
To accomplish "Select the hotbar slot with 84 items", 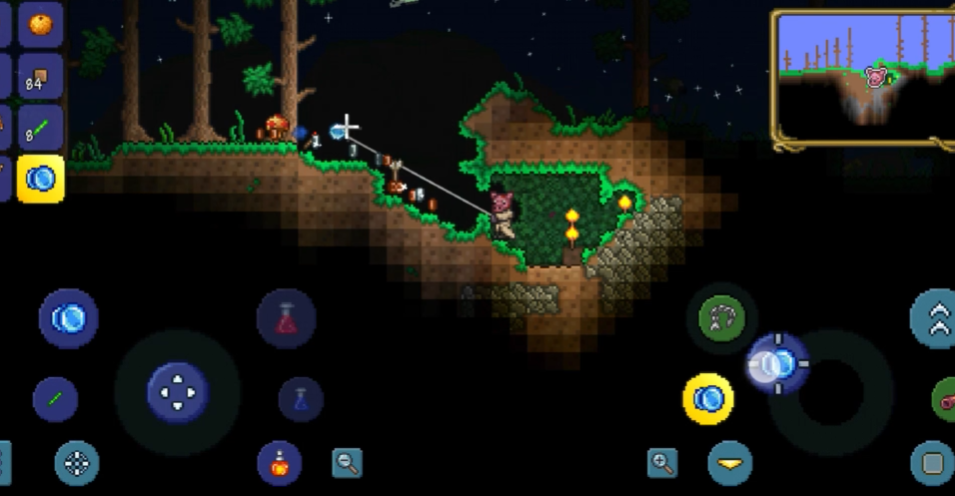I will [40, 77].
